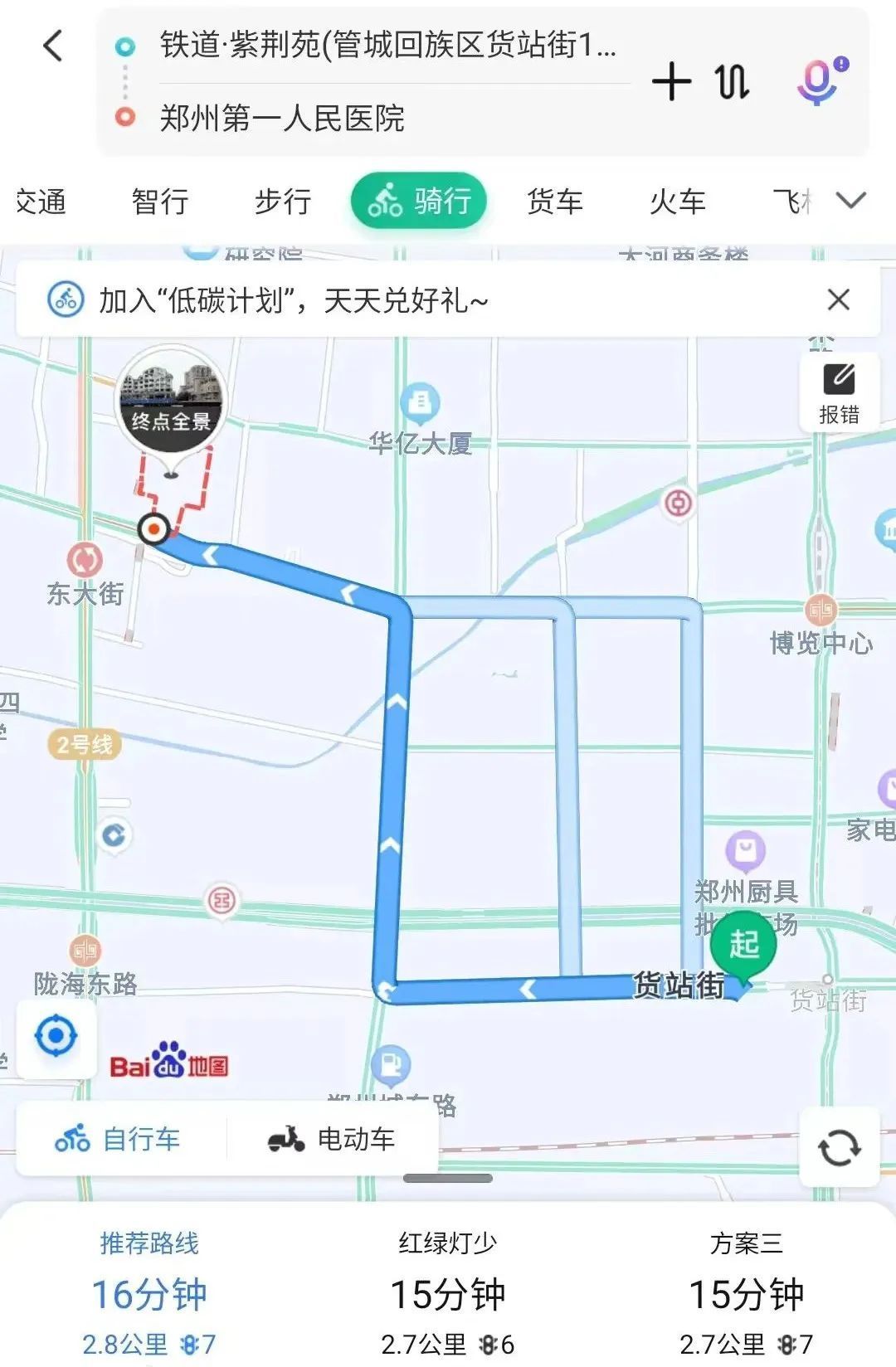
Task: Go back using the top-left arrow
Action: pos(53,46)
